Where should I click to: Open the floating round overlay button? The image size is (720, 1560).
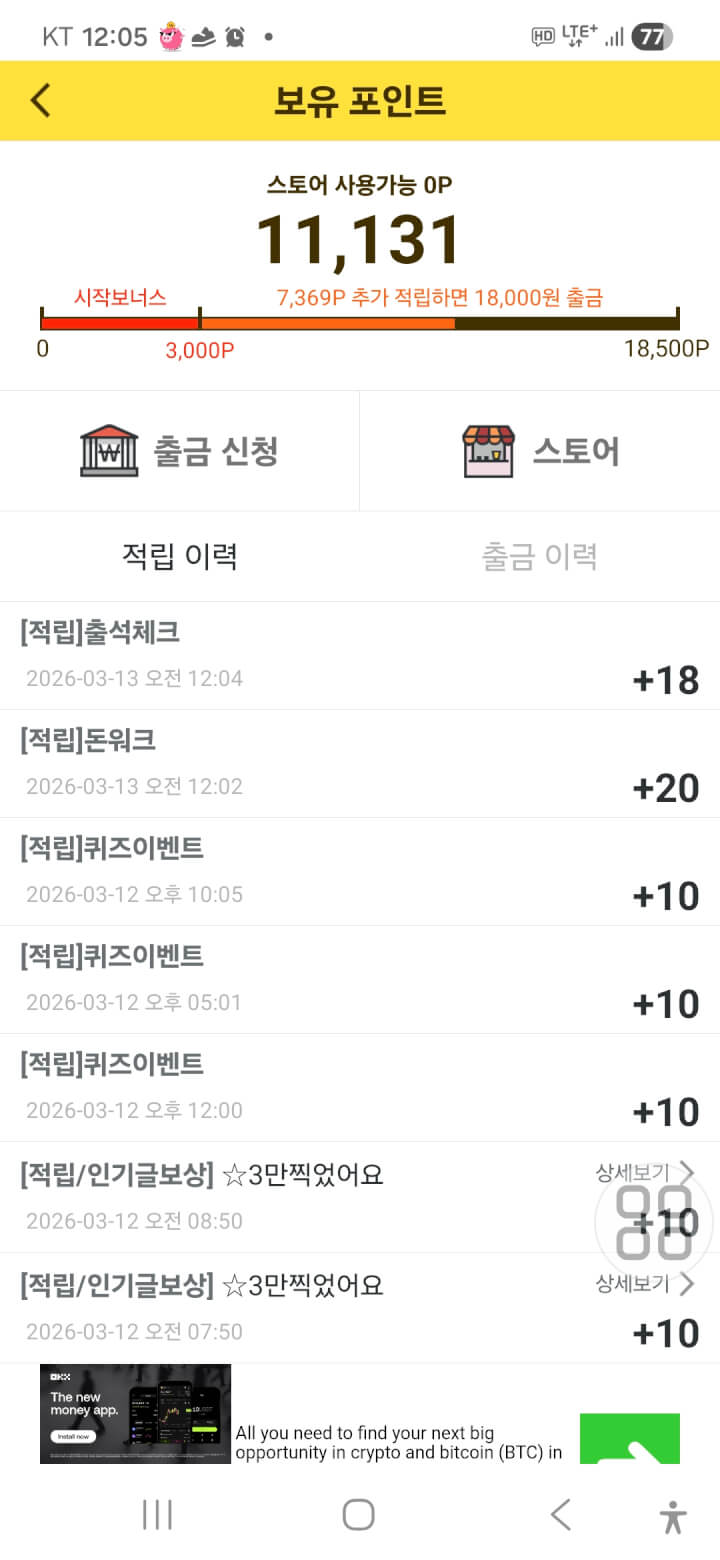click(655, 1222)
